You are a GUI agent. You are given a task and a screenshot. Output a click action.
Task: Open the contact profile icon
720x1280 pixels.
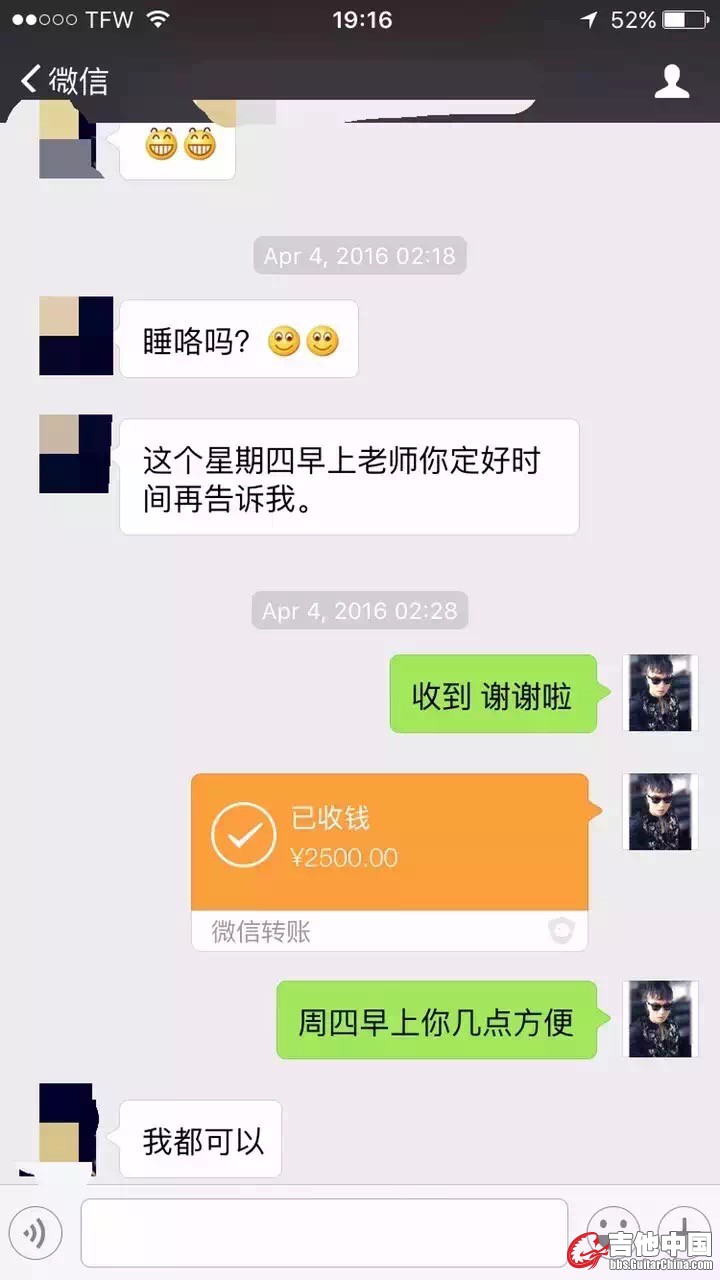click(672, 81)
